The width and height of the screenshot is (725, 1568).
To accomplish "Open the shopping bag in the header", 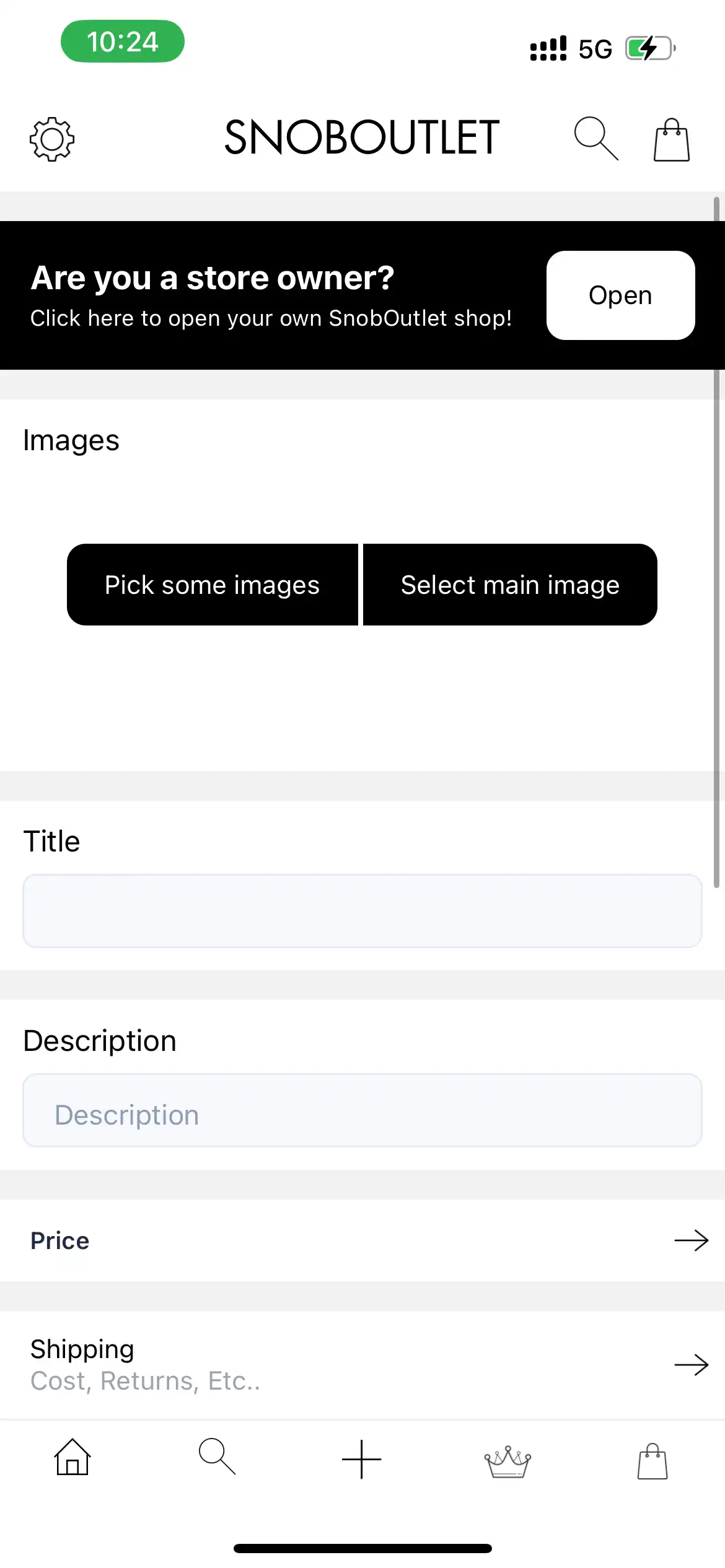I will coord(672,139).
